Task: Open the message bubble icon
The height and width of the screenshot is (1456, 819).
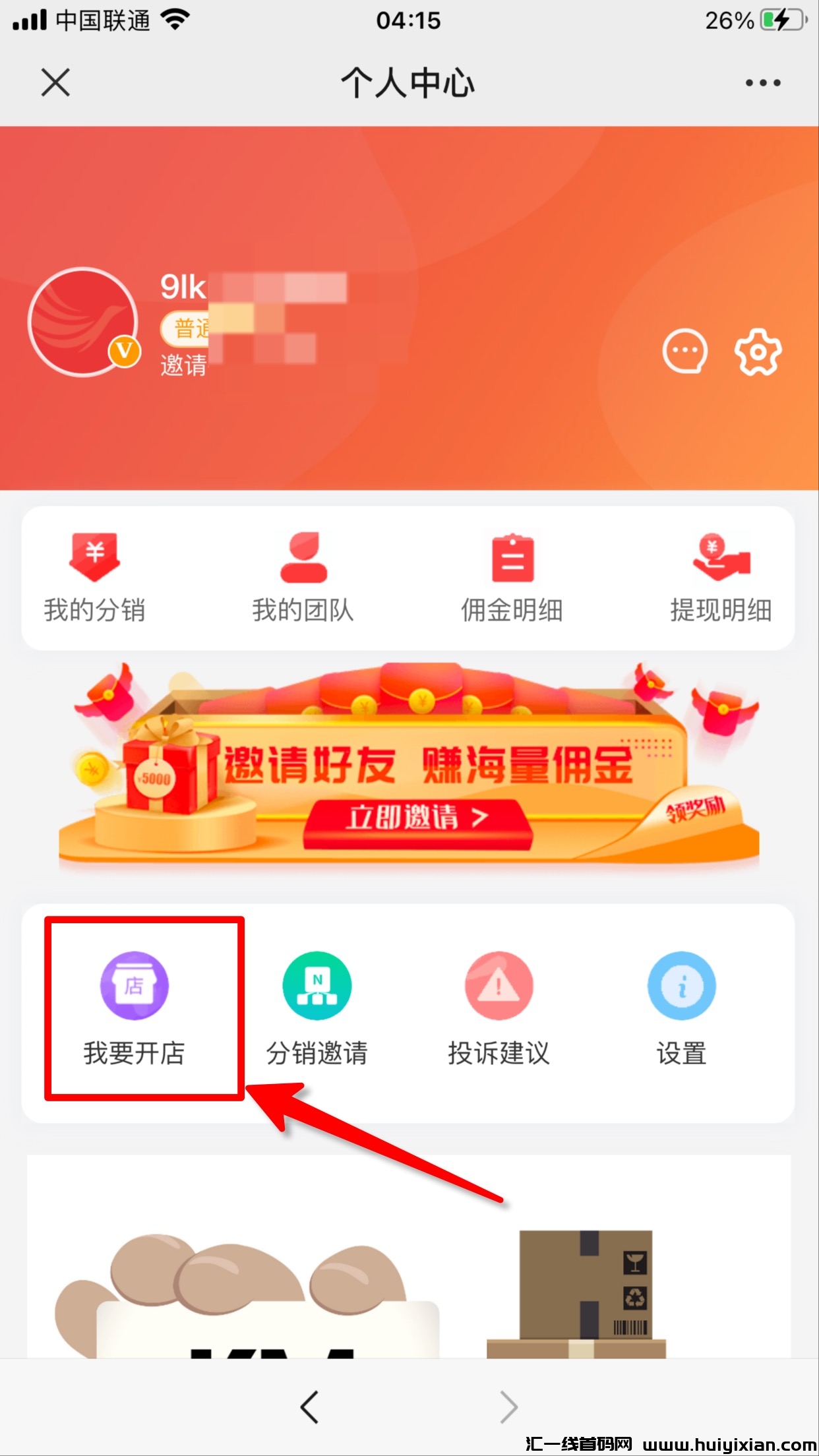Action: 684,352
